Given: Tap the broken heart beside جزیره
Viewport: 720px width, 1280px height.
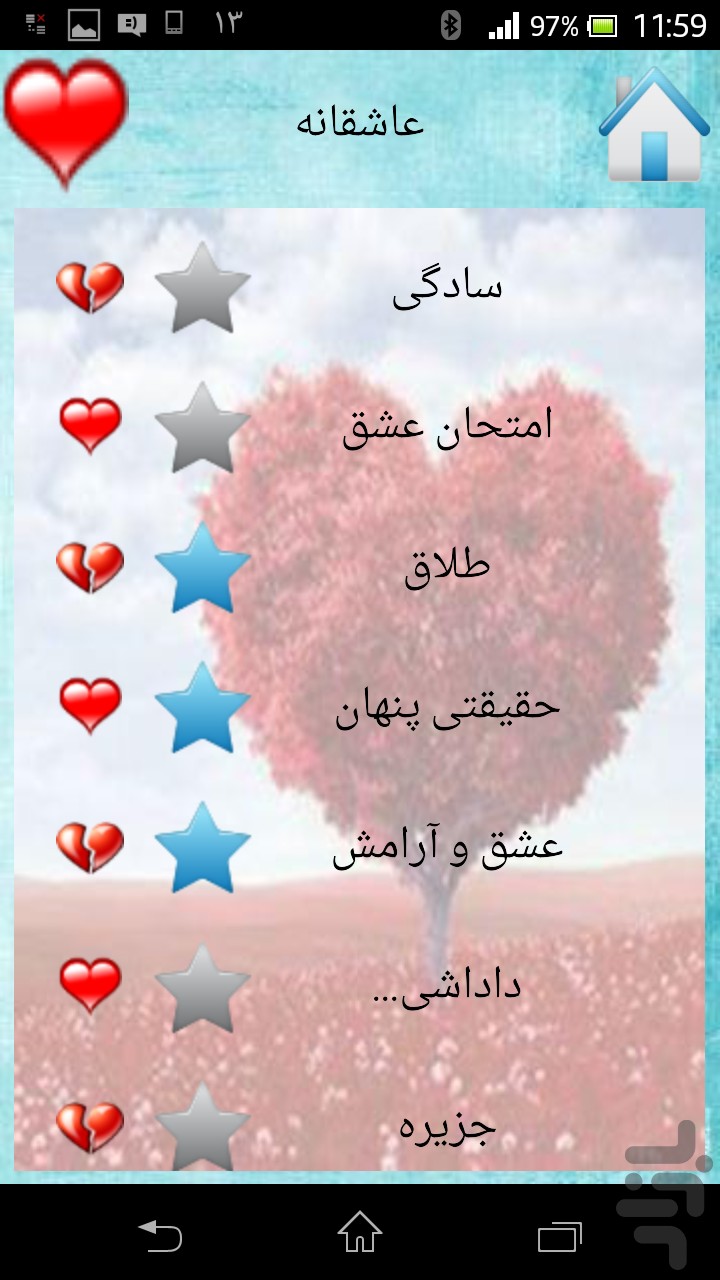Looking at the screenshot, I should pos(90,1128).
